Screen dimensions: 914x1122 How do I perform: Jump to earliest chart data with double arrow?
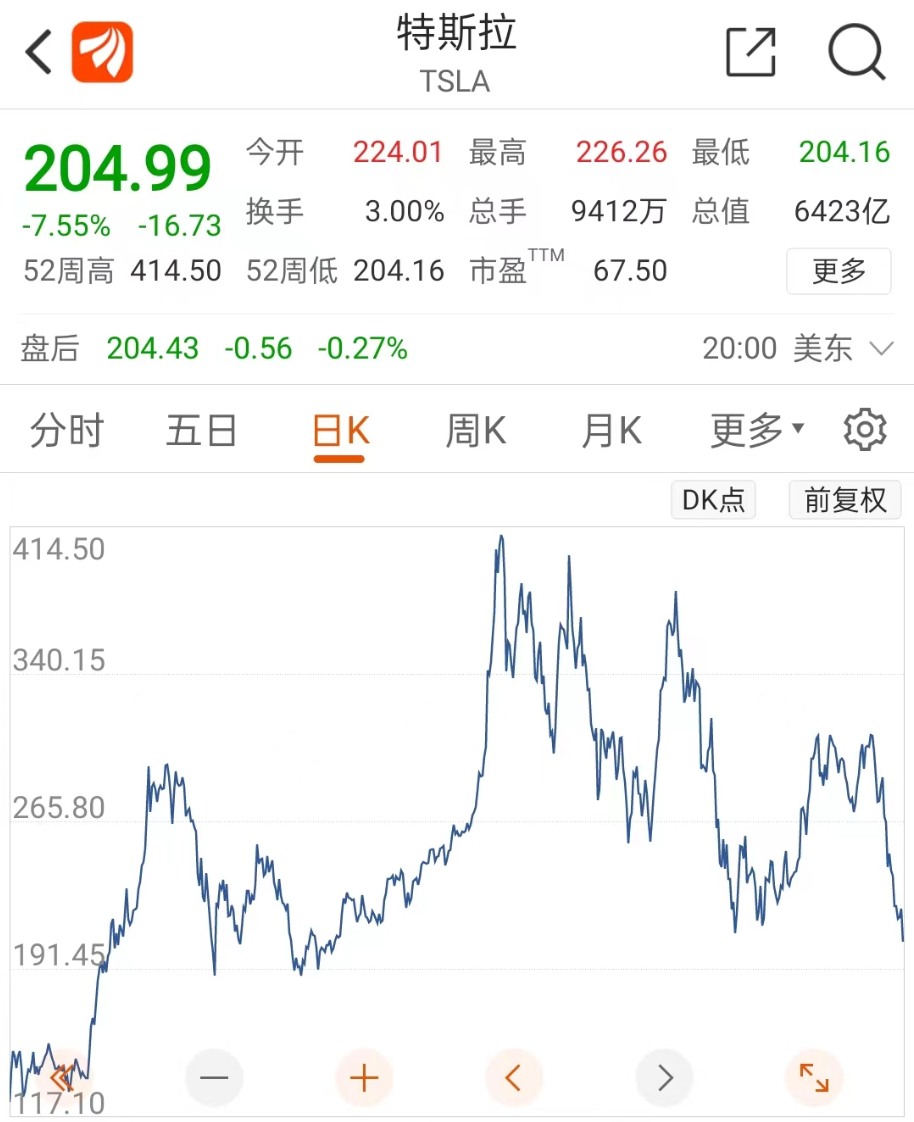tap(62, 1078)
